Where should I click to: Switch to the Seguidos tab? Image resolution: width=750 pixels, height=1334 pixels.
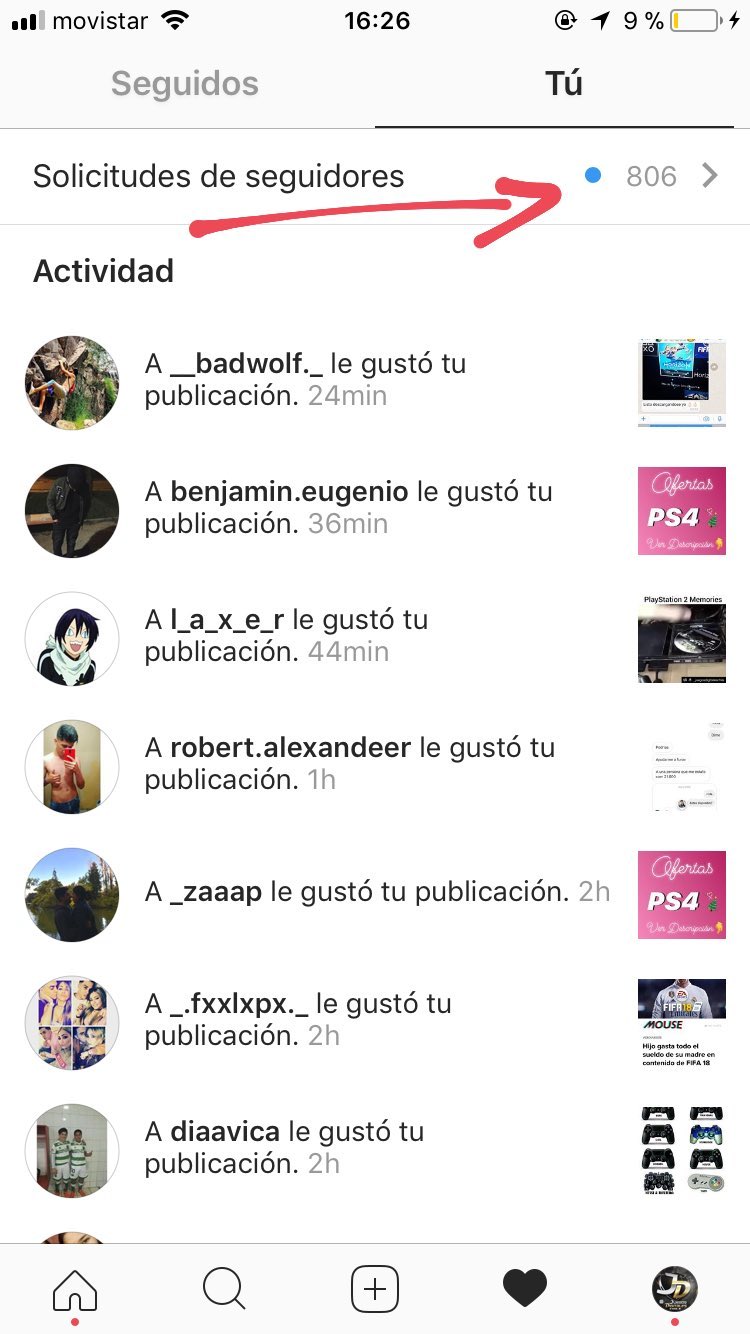185,84
